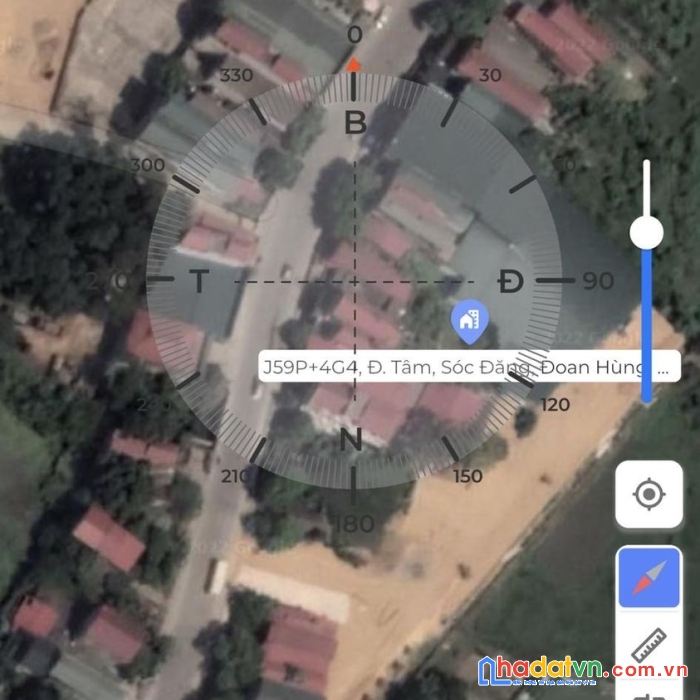This screenshot has width=700, height=700.
Task: Center the map on my location
Action: pos(649,494)
